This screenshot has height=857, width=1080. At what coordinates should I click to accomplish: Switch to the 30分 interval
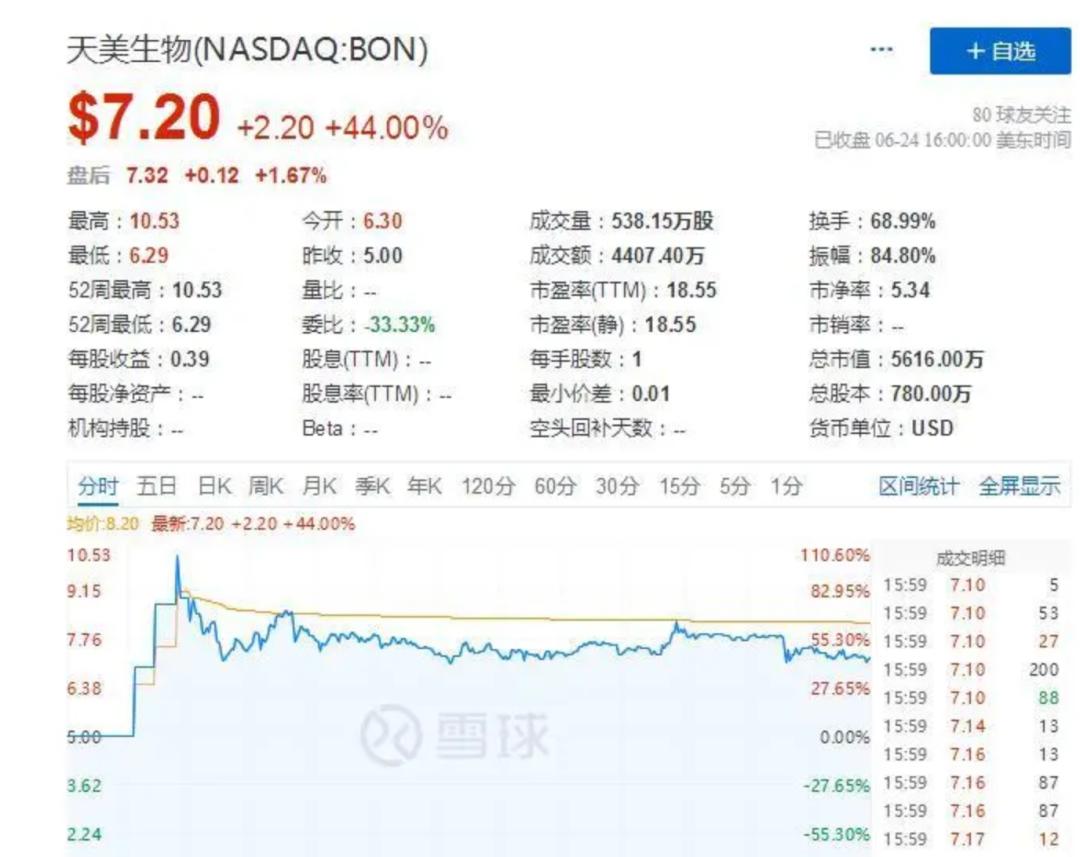[x=617, y=487]
